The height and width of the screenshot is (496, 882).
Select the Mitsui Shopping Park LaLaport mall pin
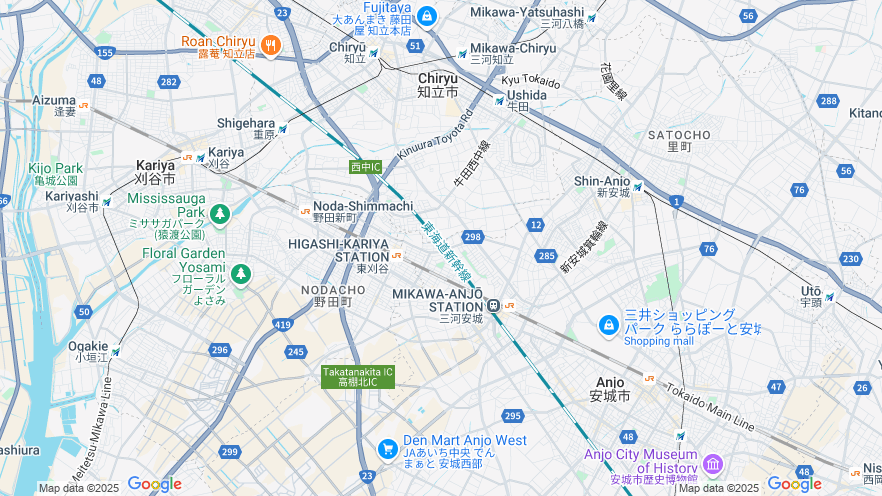(x=607, y=325)
